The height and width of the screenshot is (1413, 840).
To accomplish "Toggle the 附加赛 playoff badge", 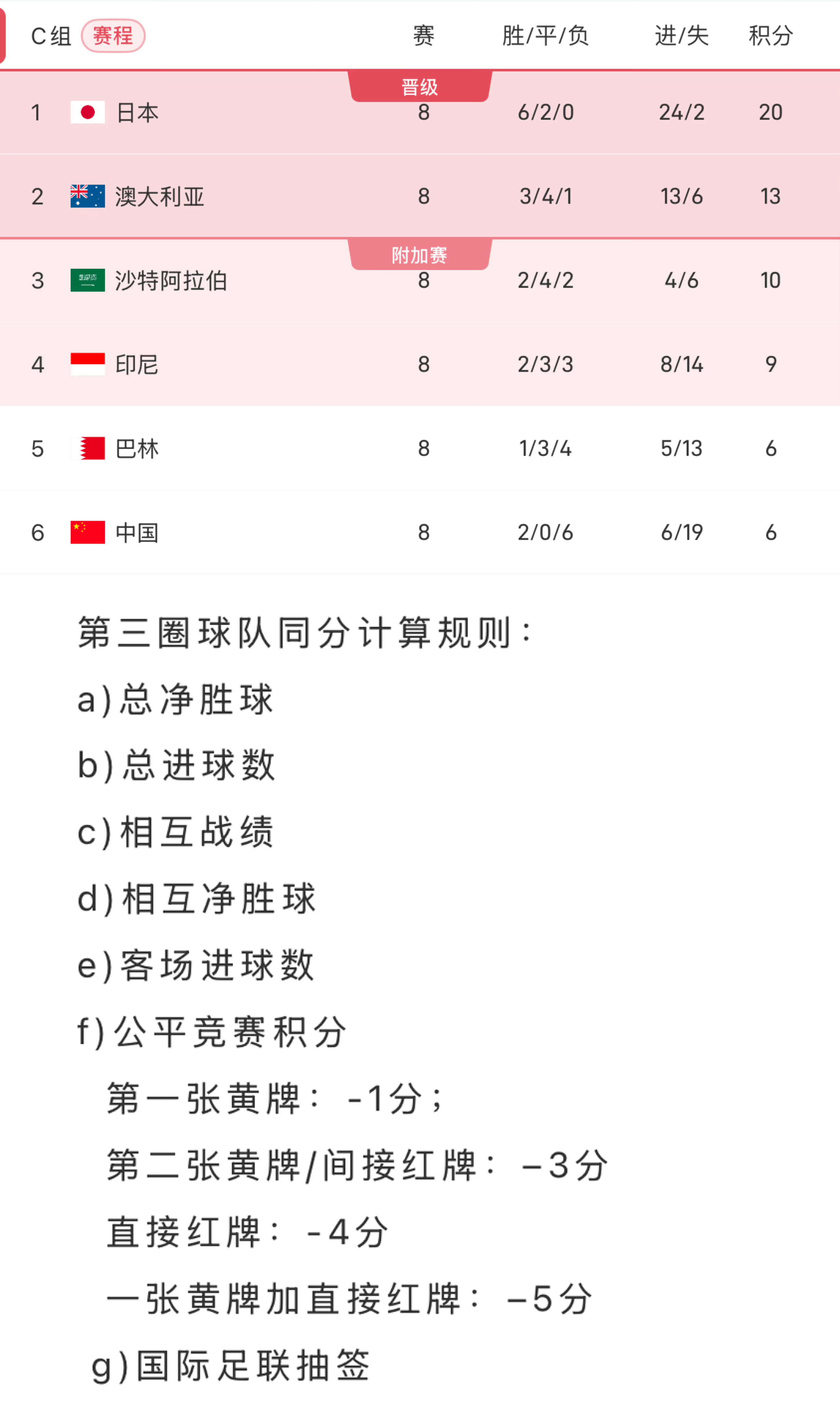I will point(420,255).
